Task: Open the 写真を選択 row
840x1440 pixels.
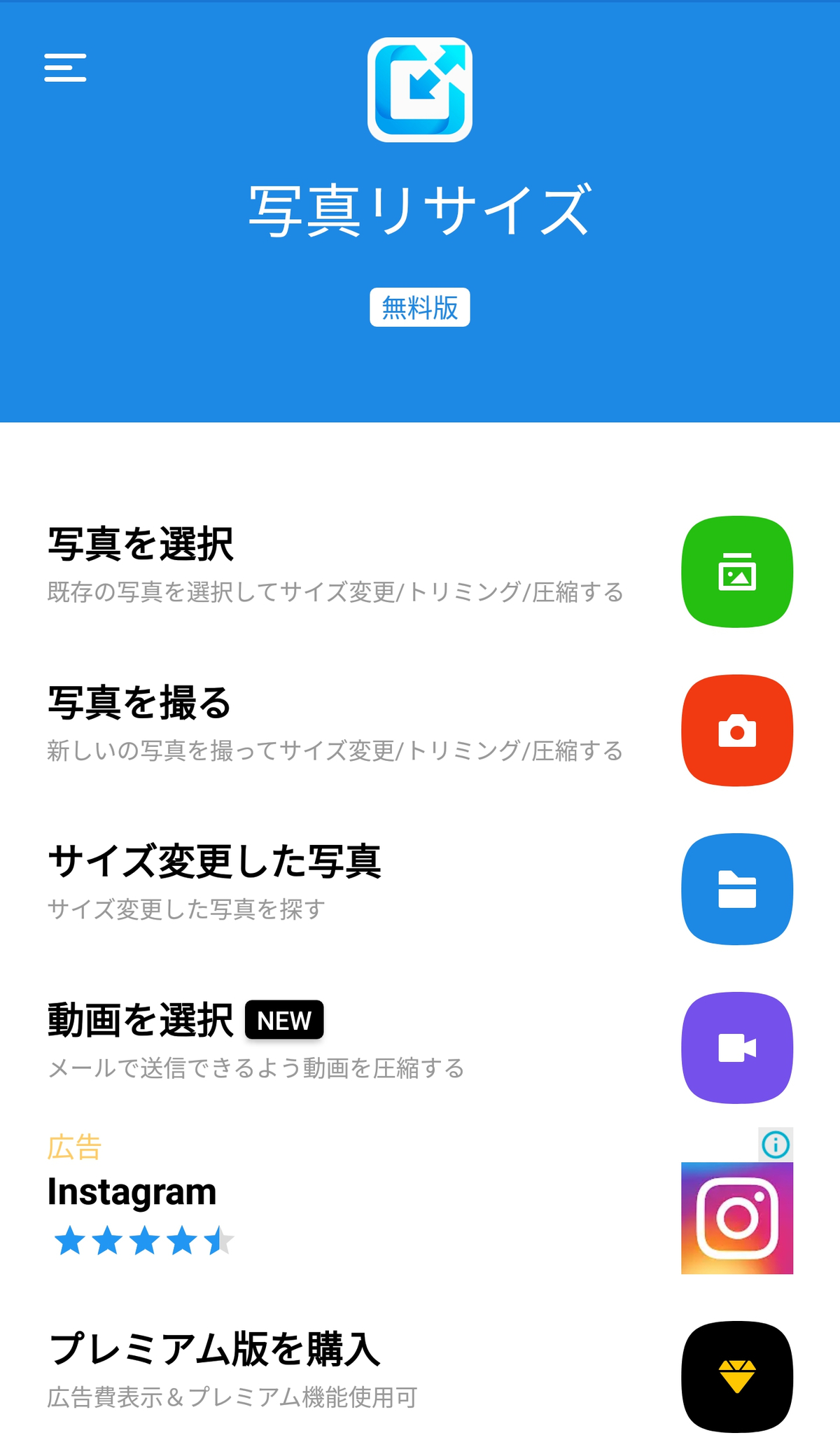Action: [x=420, y=571]
